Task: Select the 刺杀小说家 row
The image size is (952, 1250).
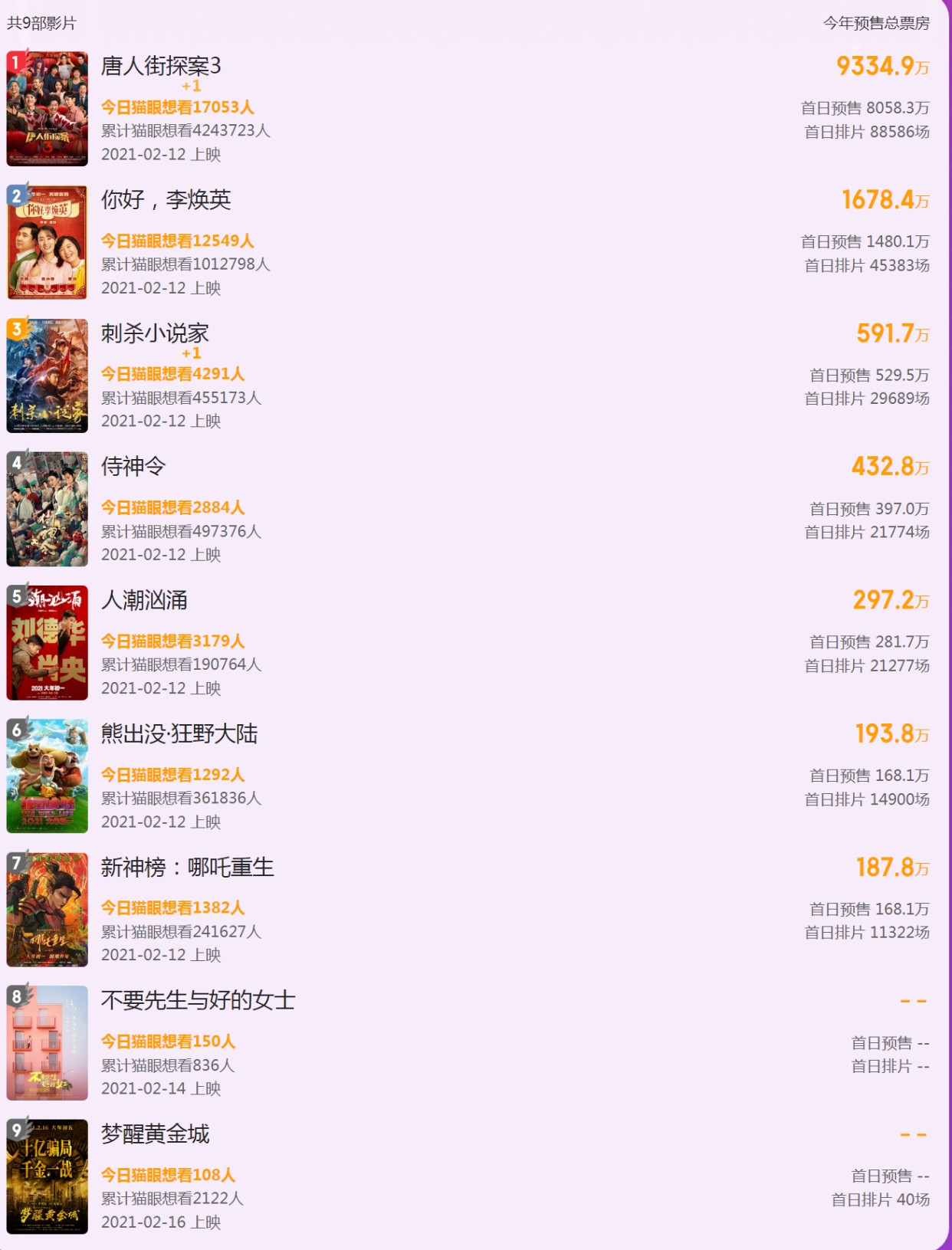Action: (x=155, y=333)
